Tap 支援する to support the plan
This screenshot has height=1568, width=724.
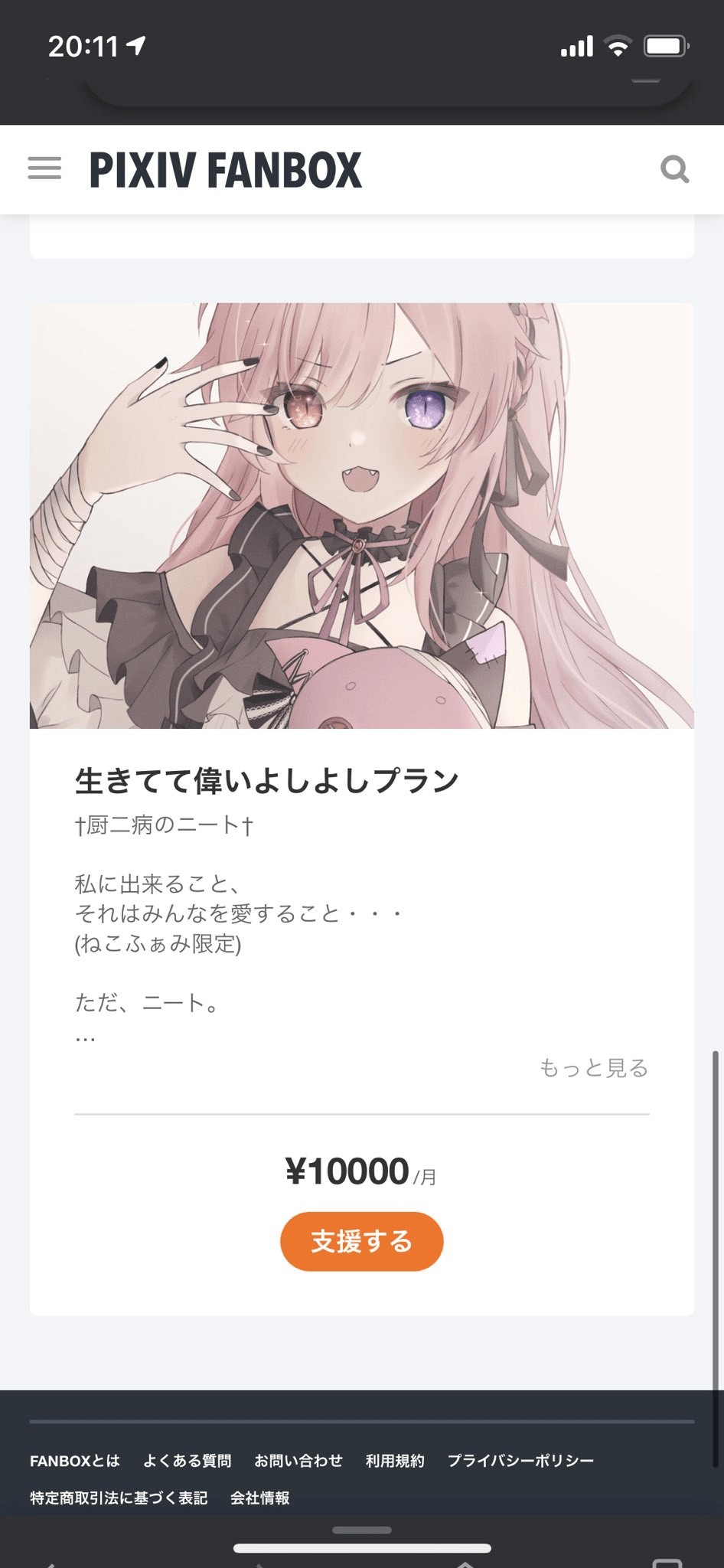(361, 1241)
